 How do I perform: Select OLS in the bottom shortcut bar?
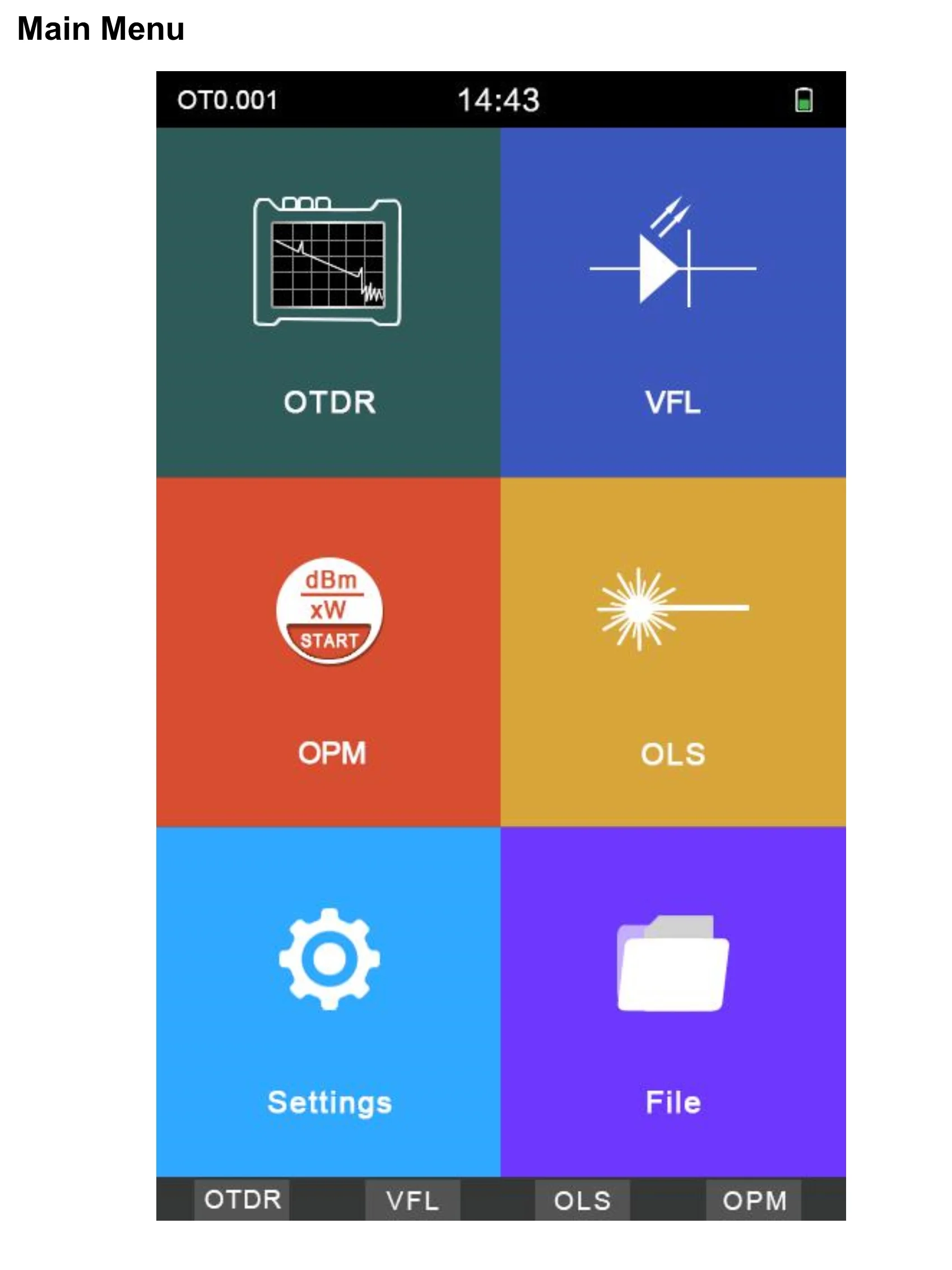pos(582,1200)
